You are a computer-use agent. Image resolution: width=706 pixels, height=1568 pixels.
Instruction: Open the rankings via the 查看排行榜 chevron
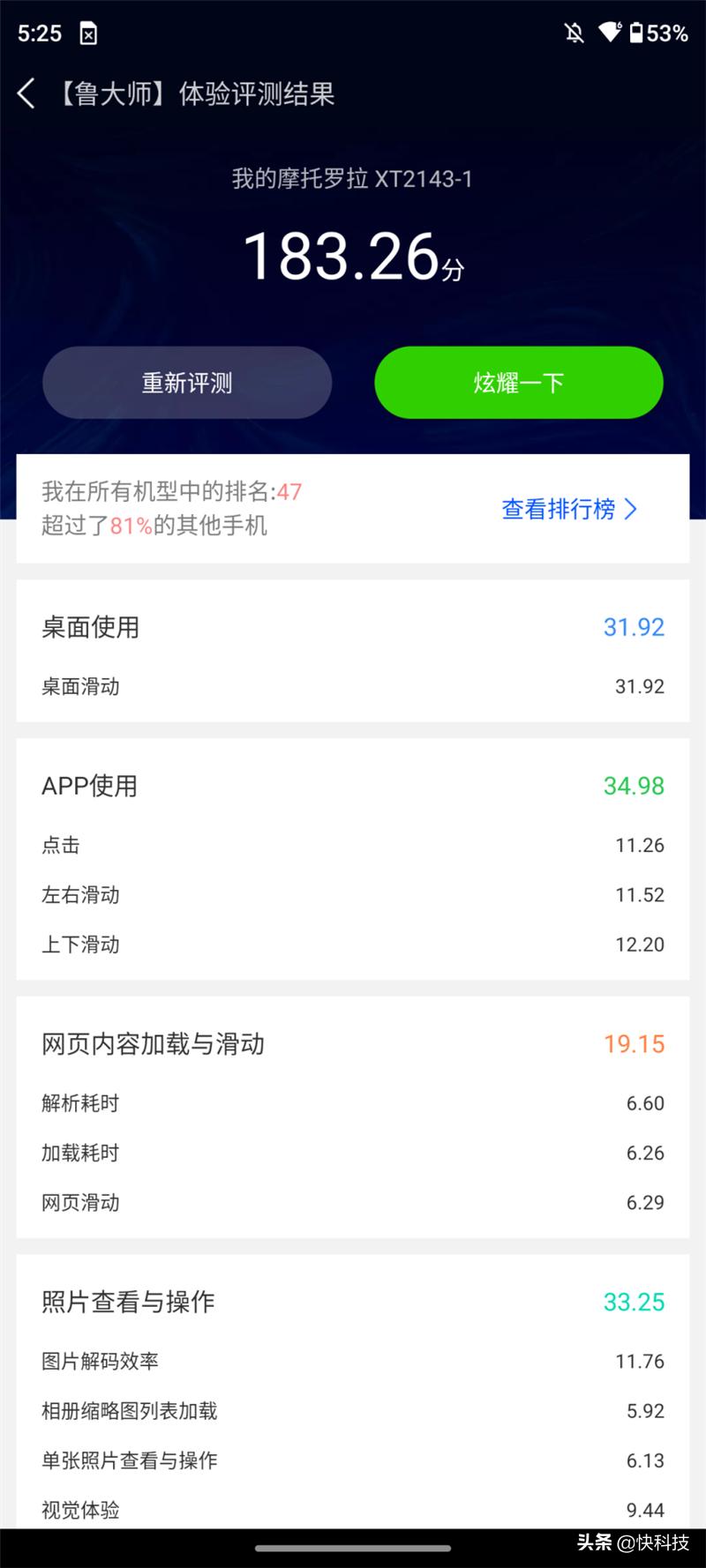[x=632, y=510]
